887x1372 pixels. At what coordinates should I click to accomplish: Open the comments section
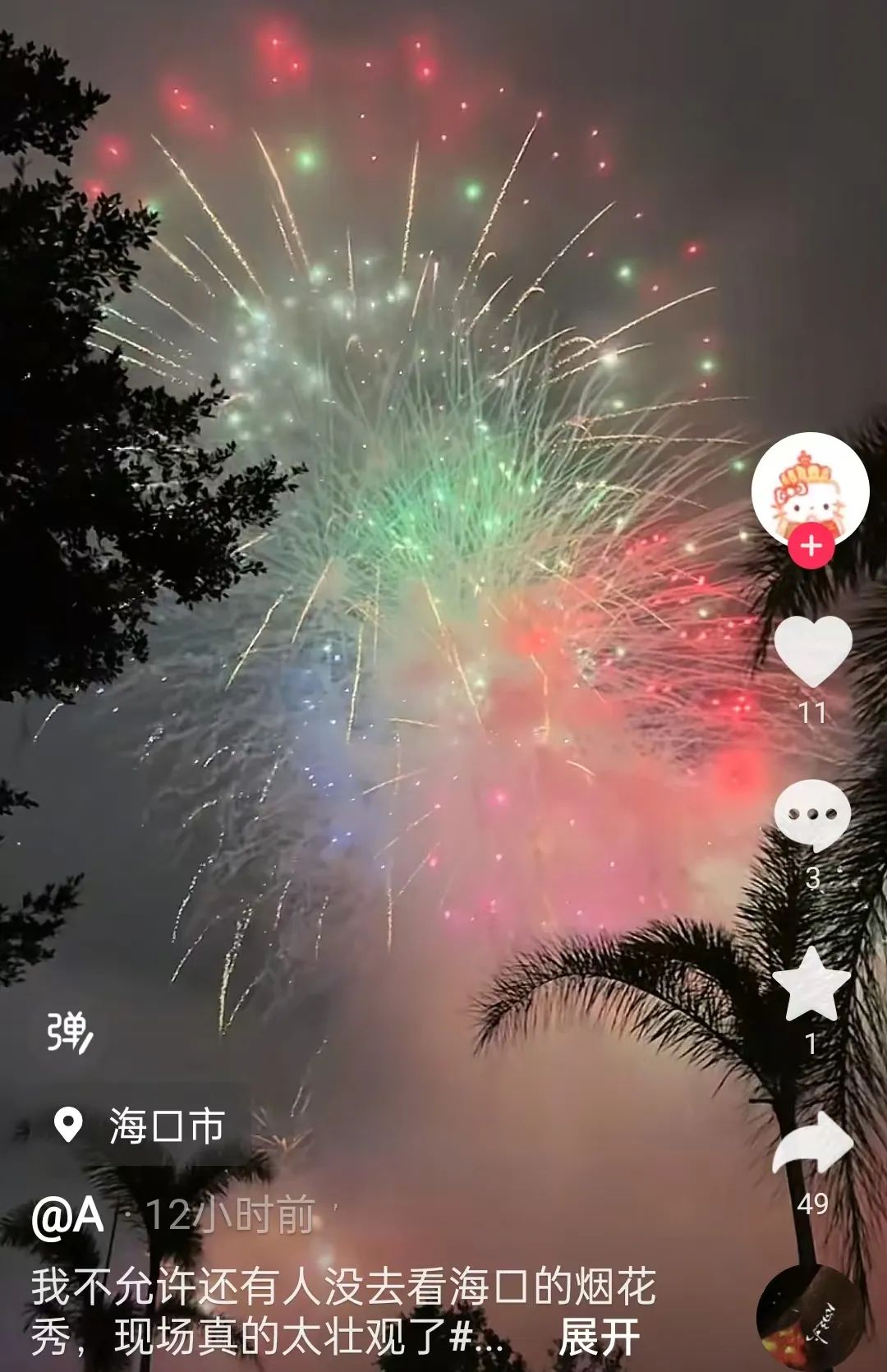pyautogui.click(x=812, y=813)
